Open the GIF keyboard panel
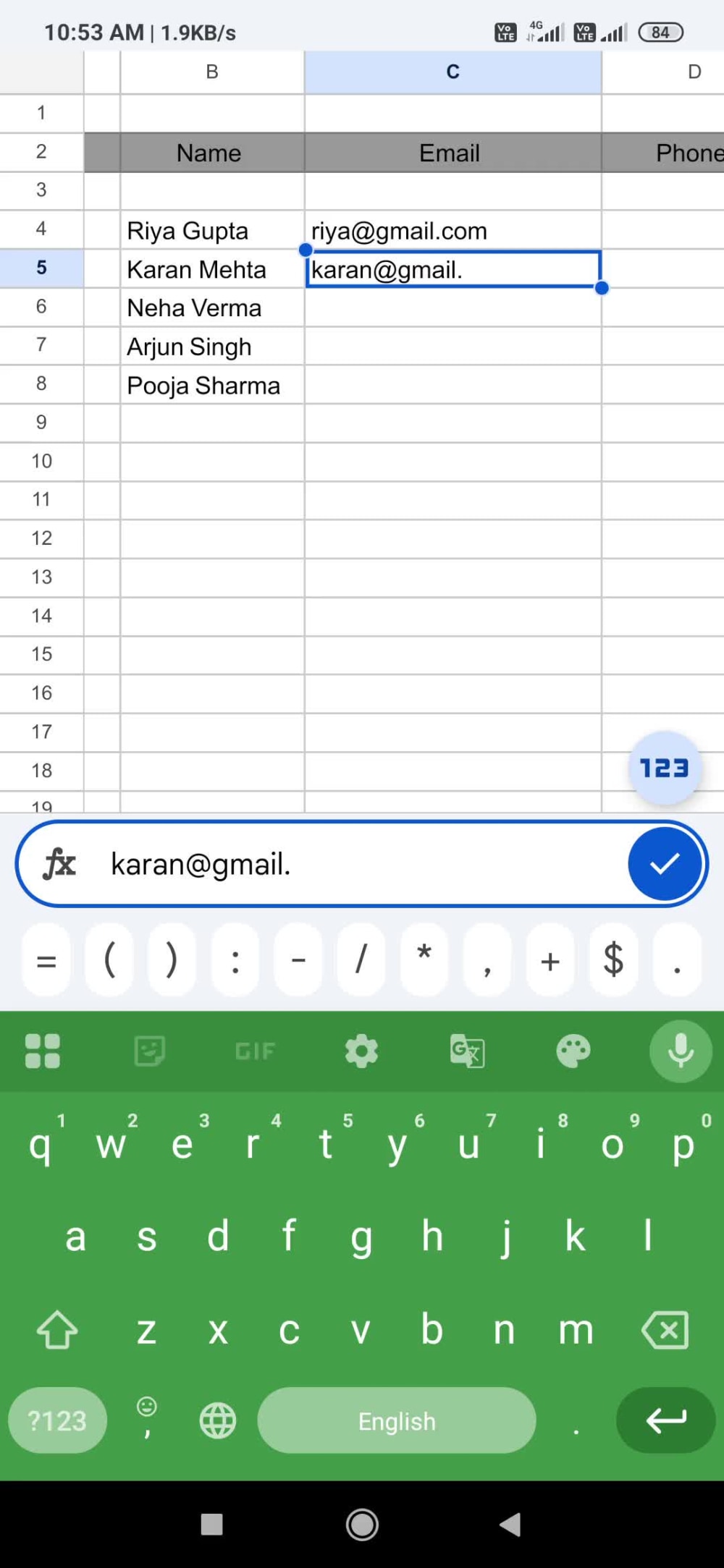This screenshot has height=1568, width=724. coord(255,1051)
